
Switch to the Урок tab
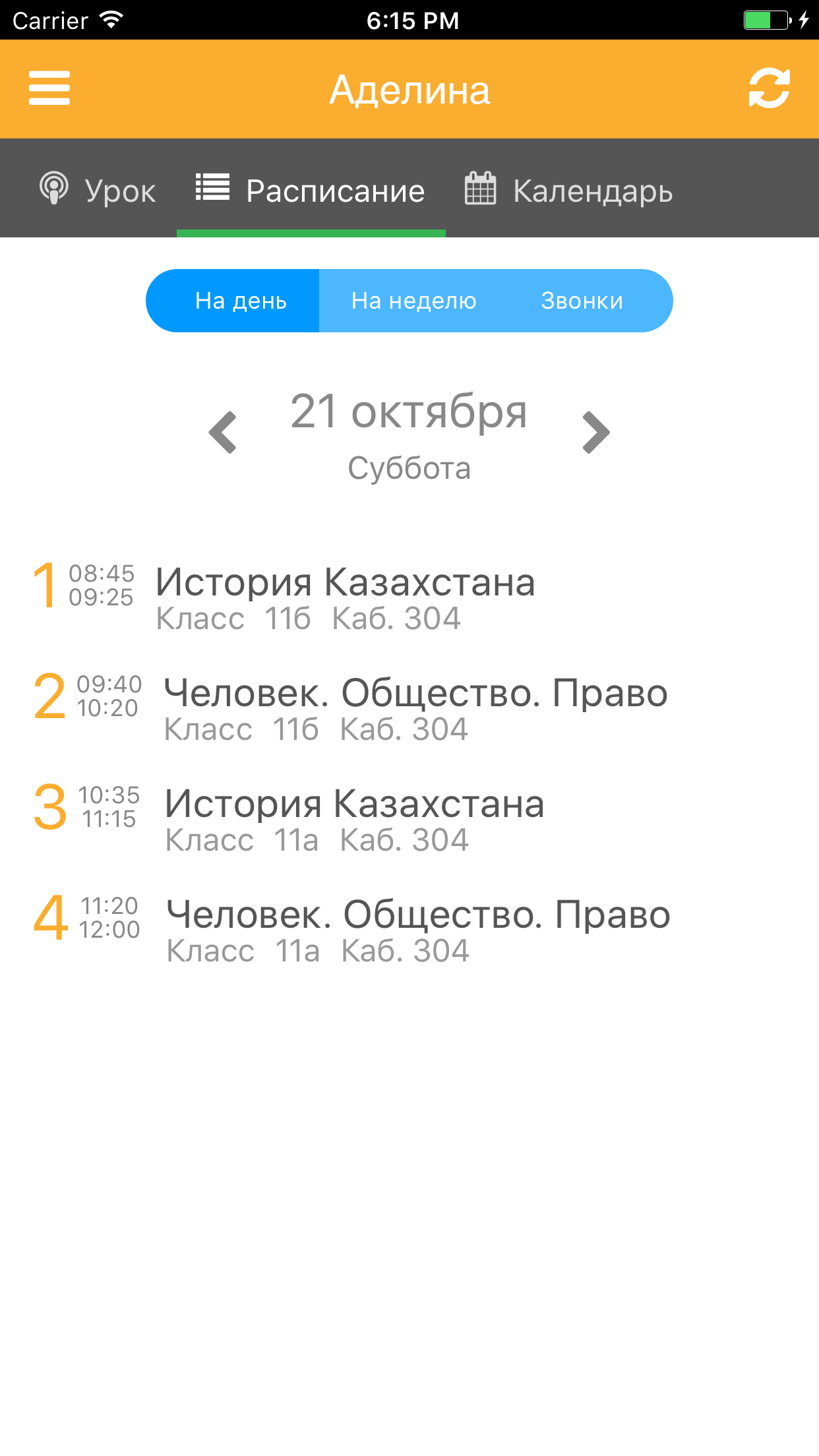(98, 191)
